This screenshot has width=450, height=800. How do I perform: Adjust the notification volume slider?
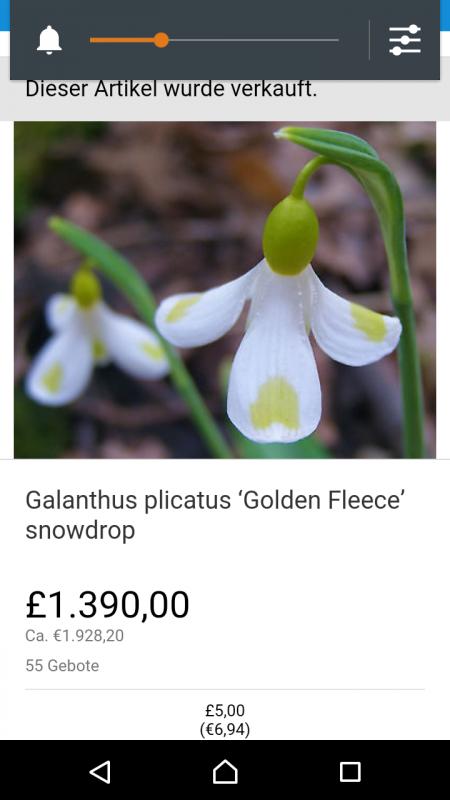[214, 40]
